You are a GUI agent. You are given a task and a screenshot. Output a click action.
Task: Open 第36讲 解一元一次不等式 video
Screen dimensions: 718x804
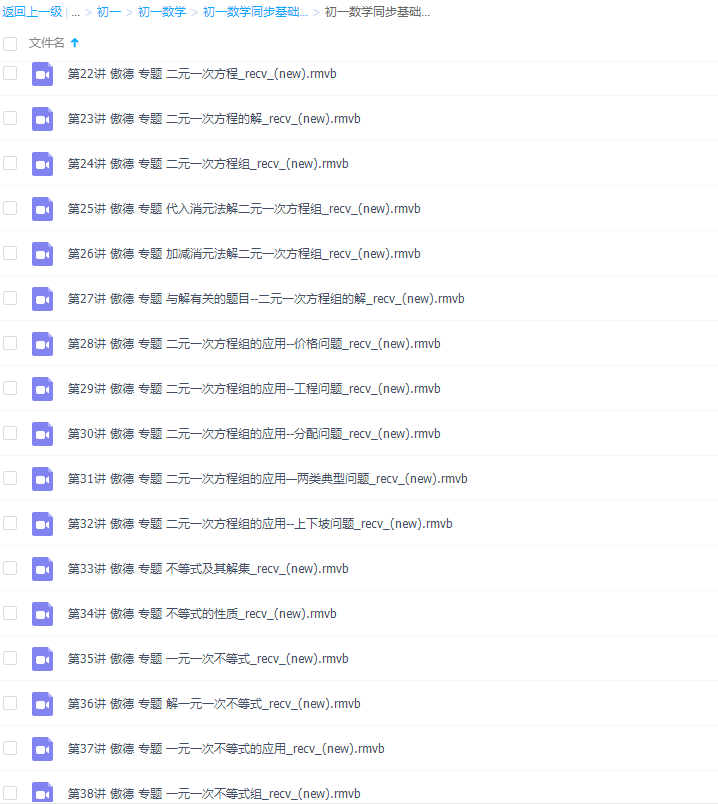(x=214, y=704)
